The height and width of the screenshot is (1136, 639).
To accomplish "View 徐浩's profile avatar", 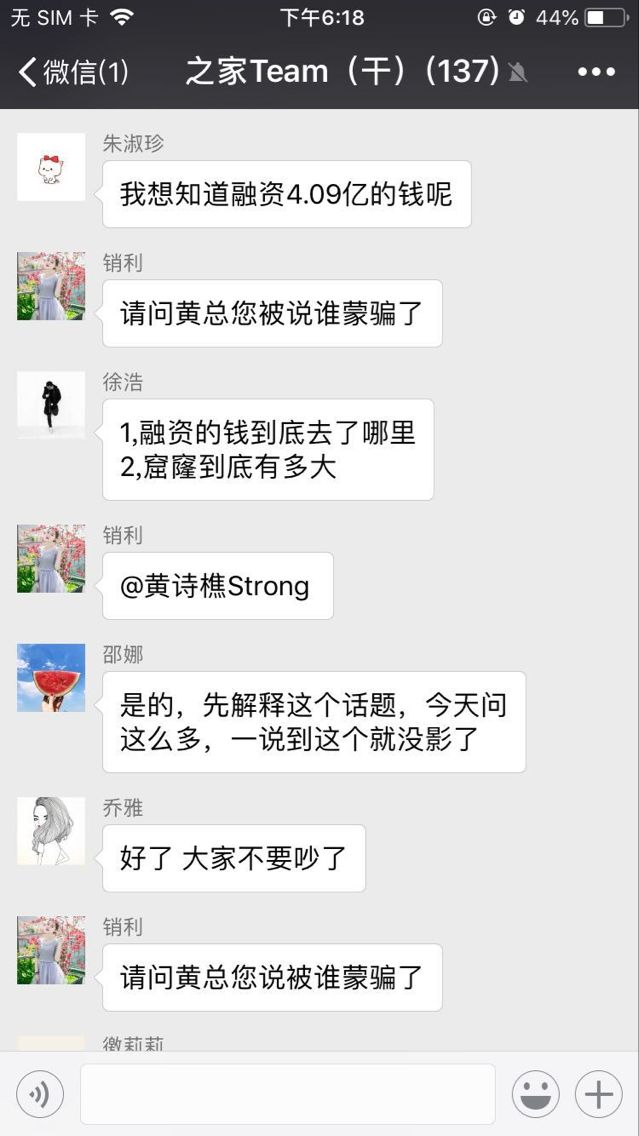I will [51, 405].
